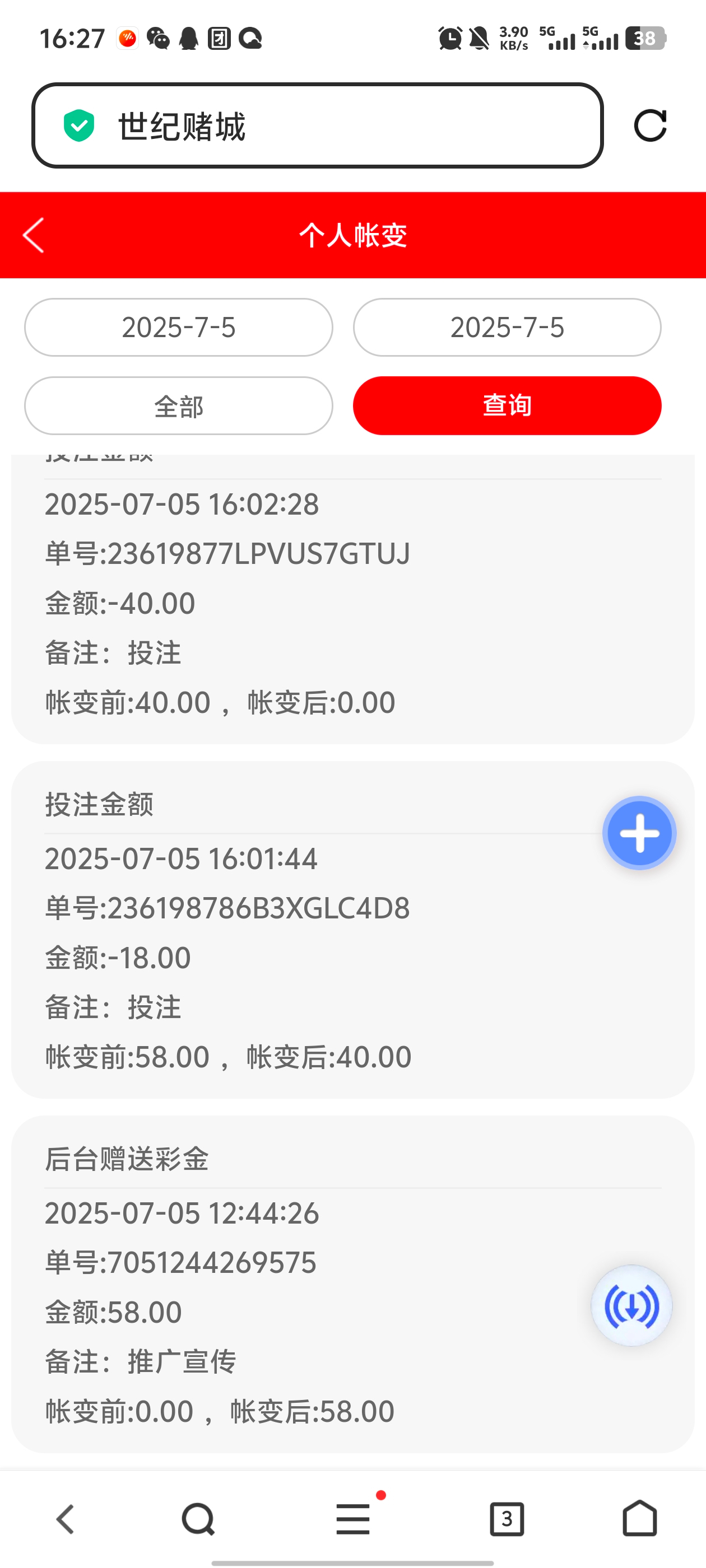
Task: Tap the 世纪赌城 address bar
Action: (317, 125)
